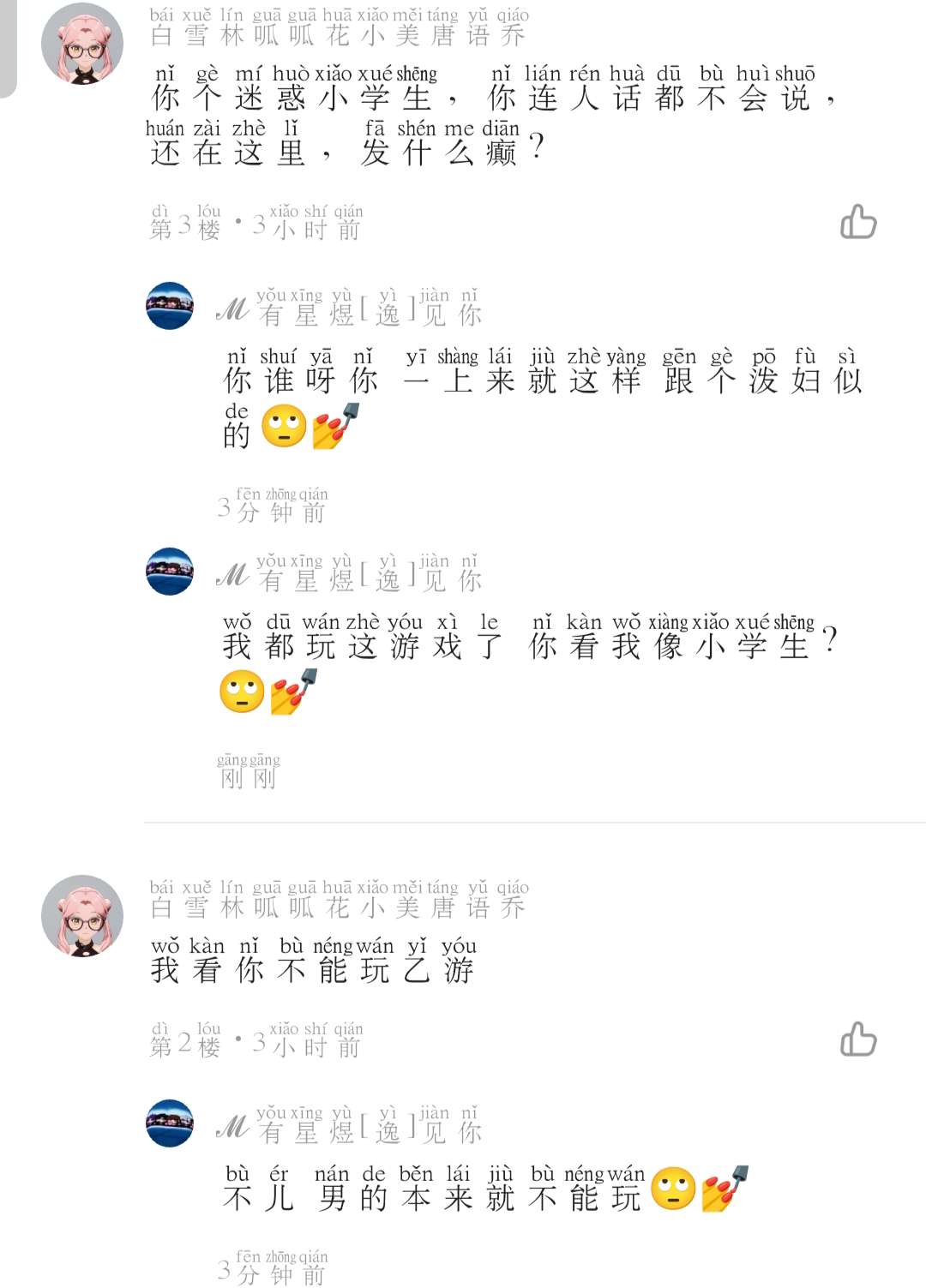Open the avatar of the 第2楼 commenter
Screen dimensions: 926x1288
point(82,916)
